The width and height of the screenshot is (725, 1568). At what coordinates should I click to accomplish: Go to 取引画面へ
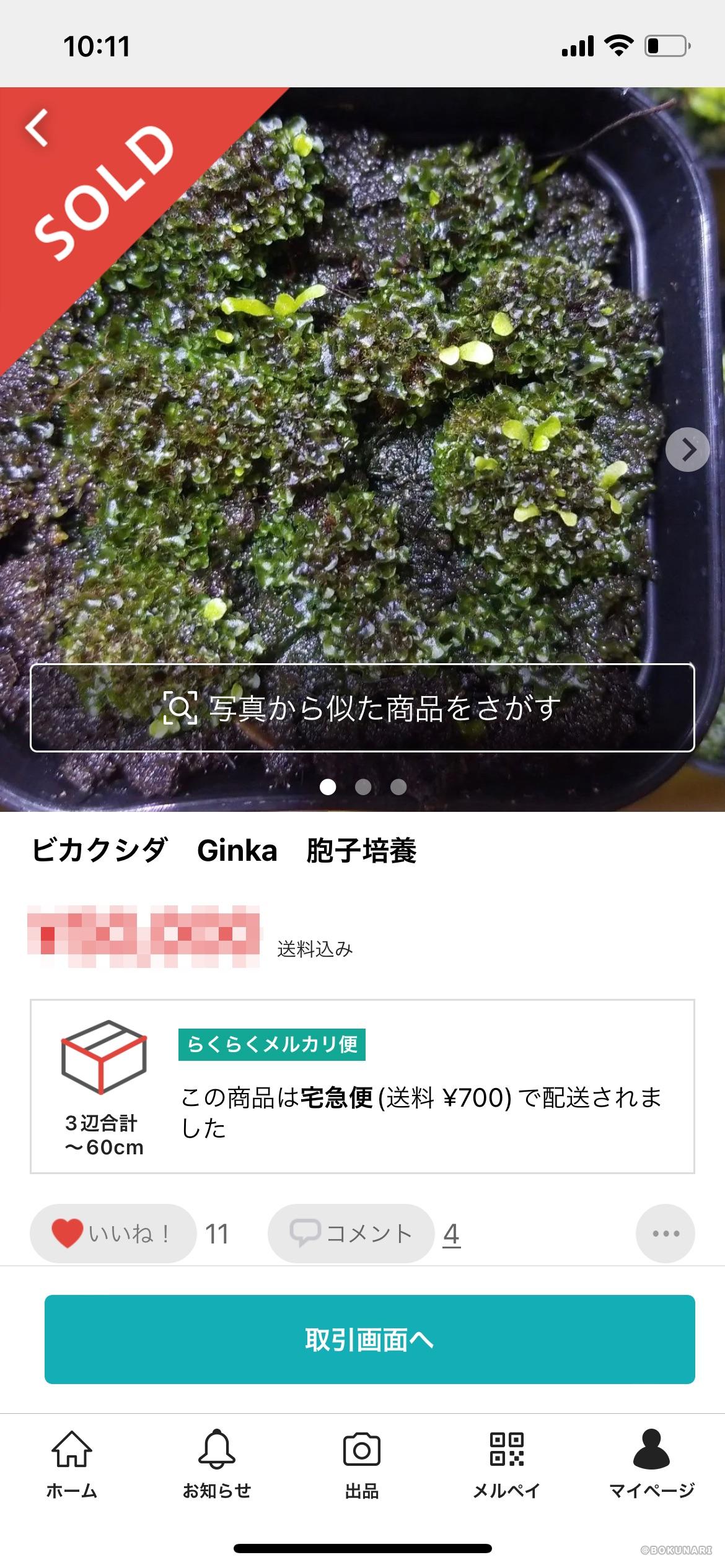[369, 1339]
